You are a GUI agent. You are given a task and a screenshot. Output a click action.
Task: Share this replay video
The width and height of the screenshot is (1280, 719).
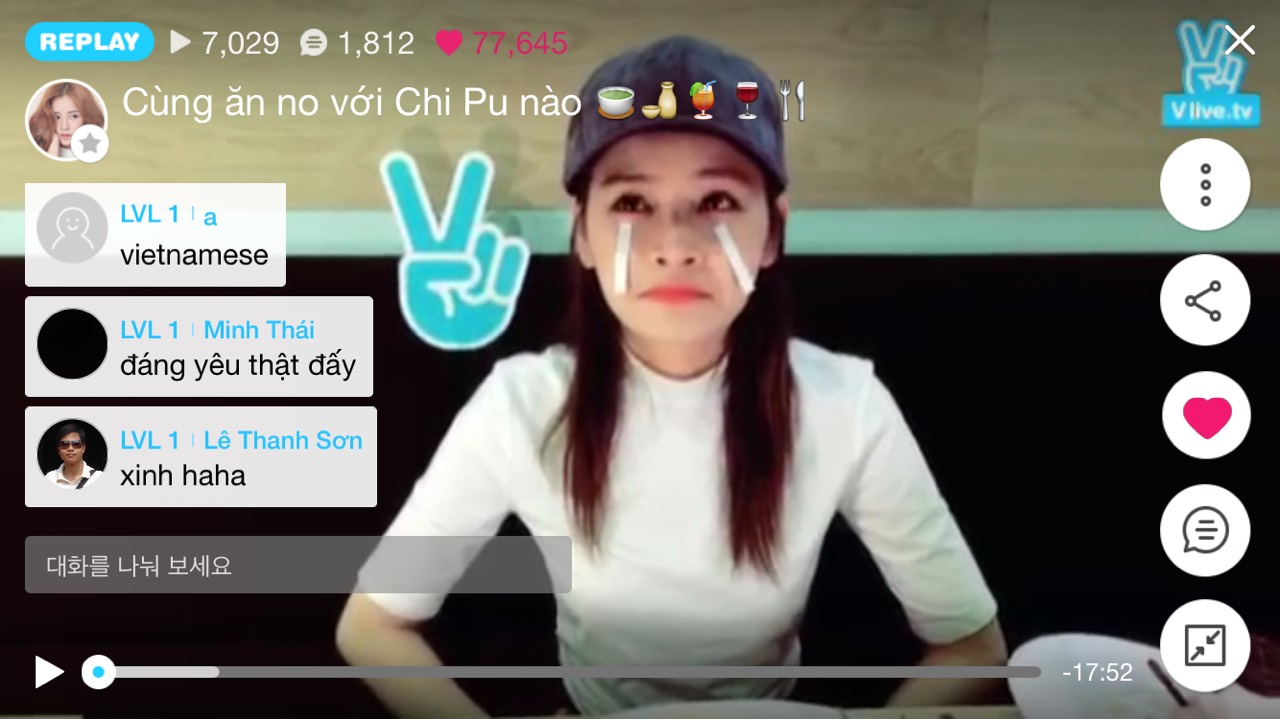1205,301
